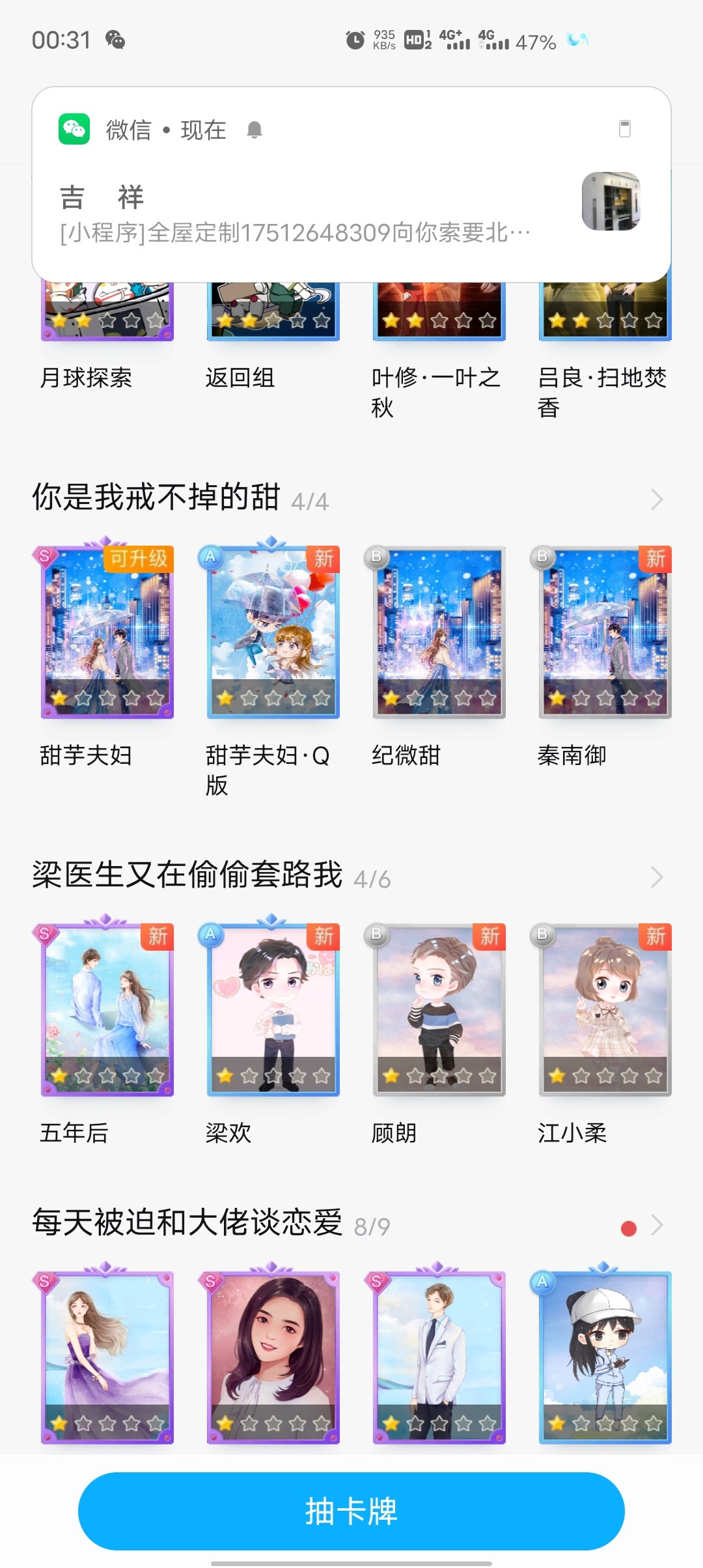Viewport: 703px width, 1568px height.
Task: Open the 江小柔 card
Action: 605,1009
